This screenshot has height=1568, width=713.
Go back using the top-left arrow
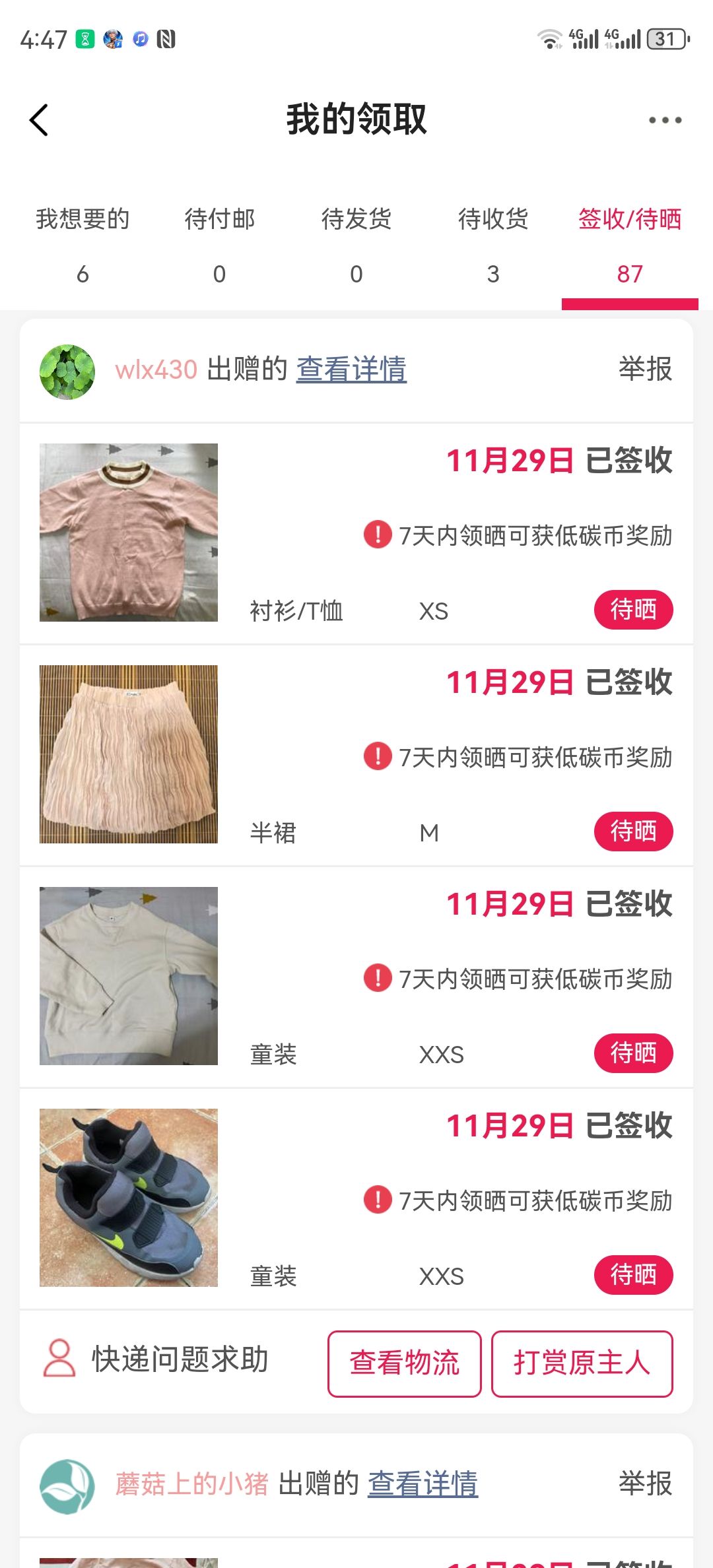click(x=39, y=120)
